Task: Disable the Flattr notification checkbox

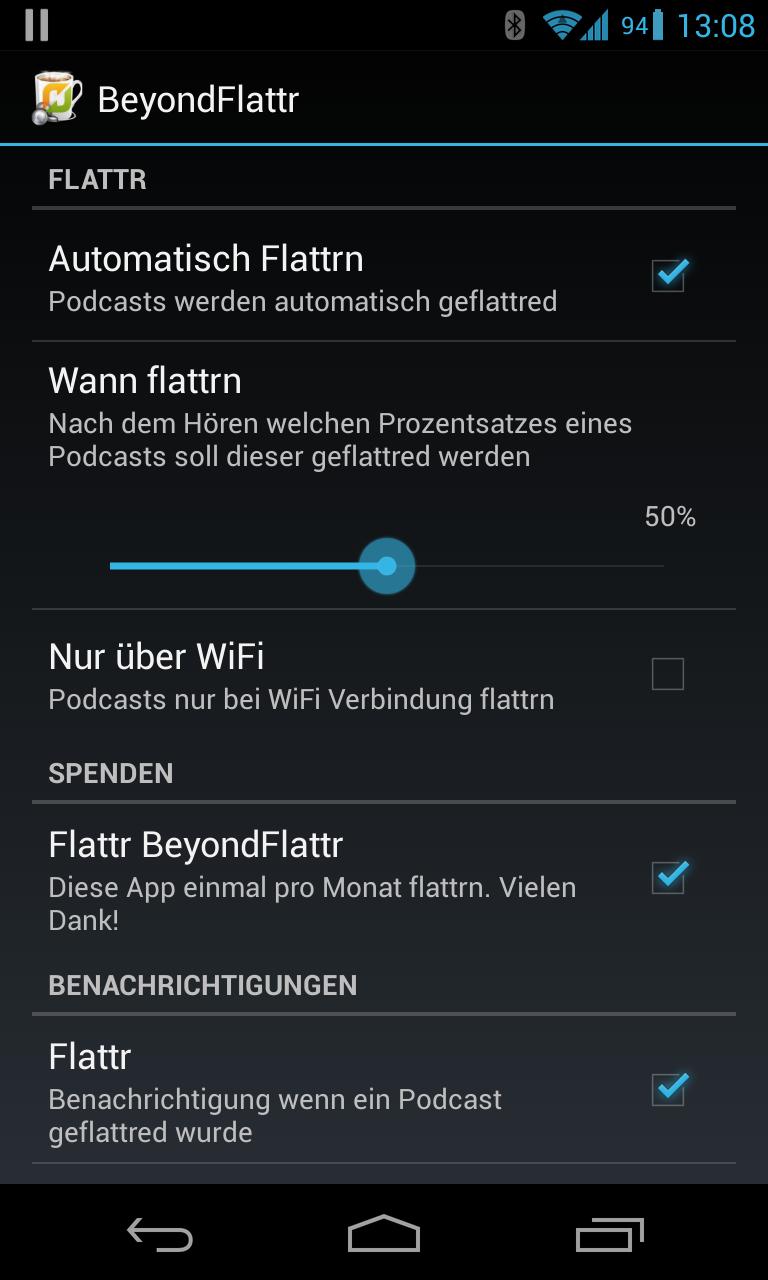Action: click(668, 1089)
